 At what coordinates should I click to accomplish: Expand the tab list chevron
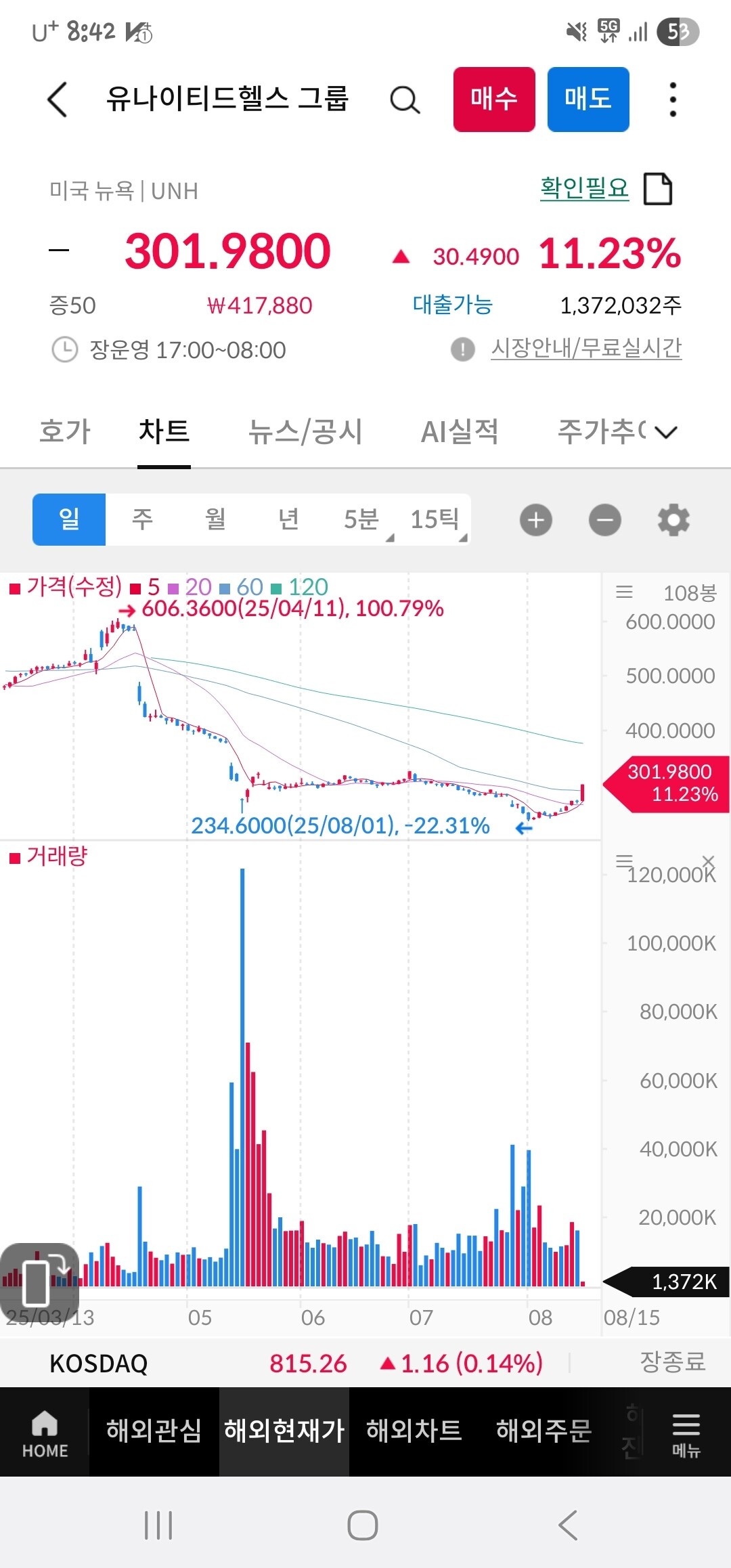666,433
